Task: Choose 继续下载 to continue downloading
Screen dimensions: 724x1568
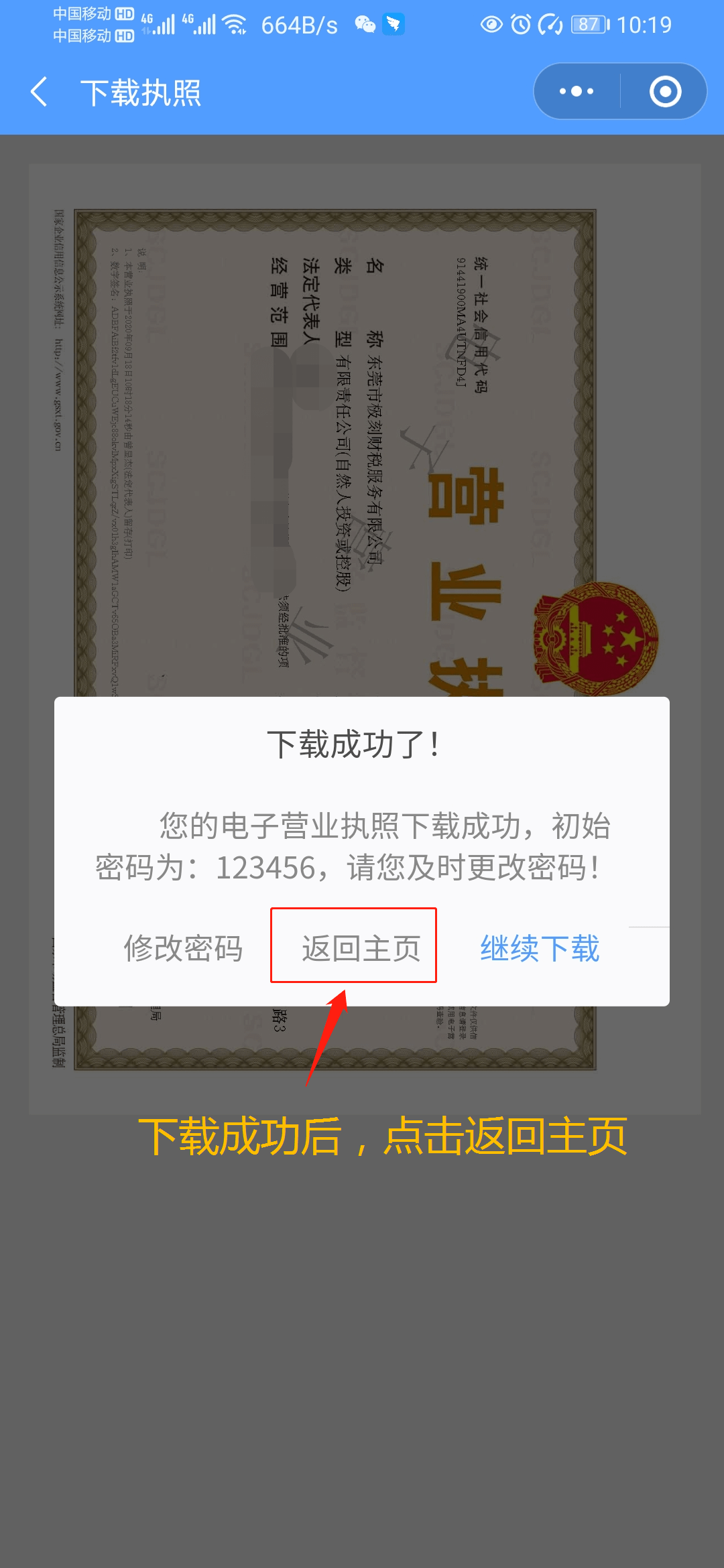Action: tap(540, 948)
